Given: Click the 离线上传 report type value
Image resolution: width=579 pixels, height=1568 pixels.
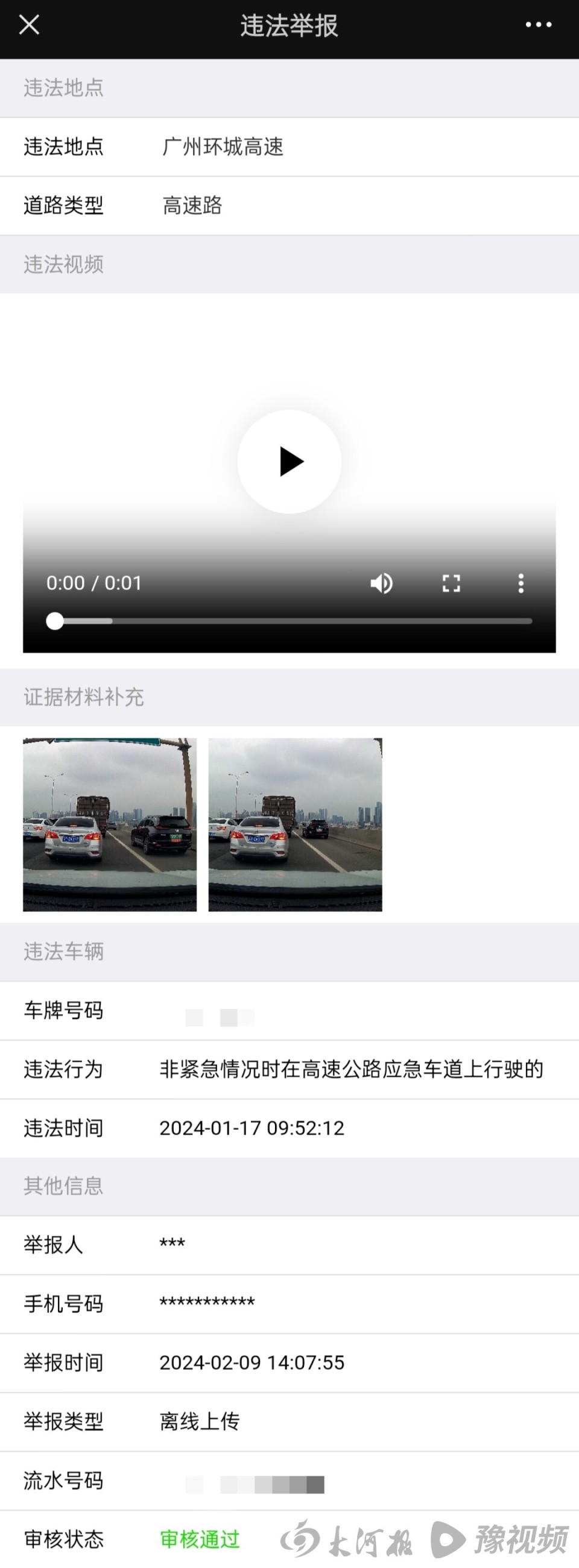Looking at the screenshot, I should 199,1422.
